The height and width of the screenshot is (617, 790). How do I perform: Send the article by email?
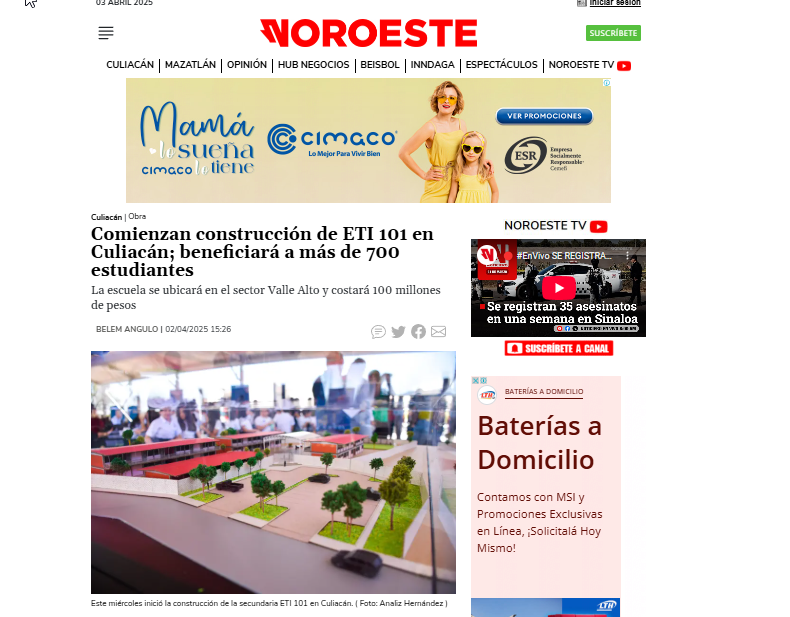pyautogui.click(x=438, y=331)
